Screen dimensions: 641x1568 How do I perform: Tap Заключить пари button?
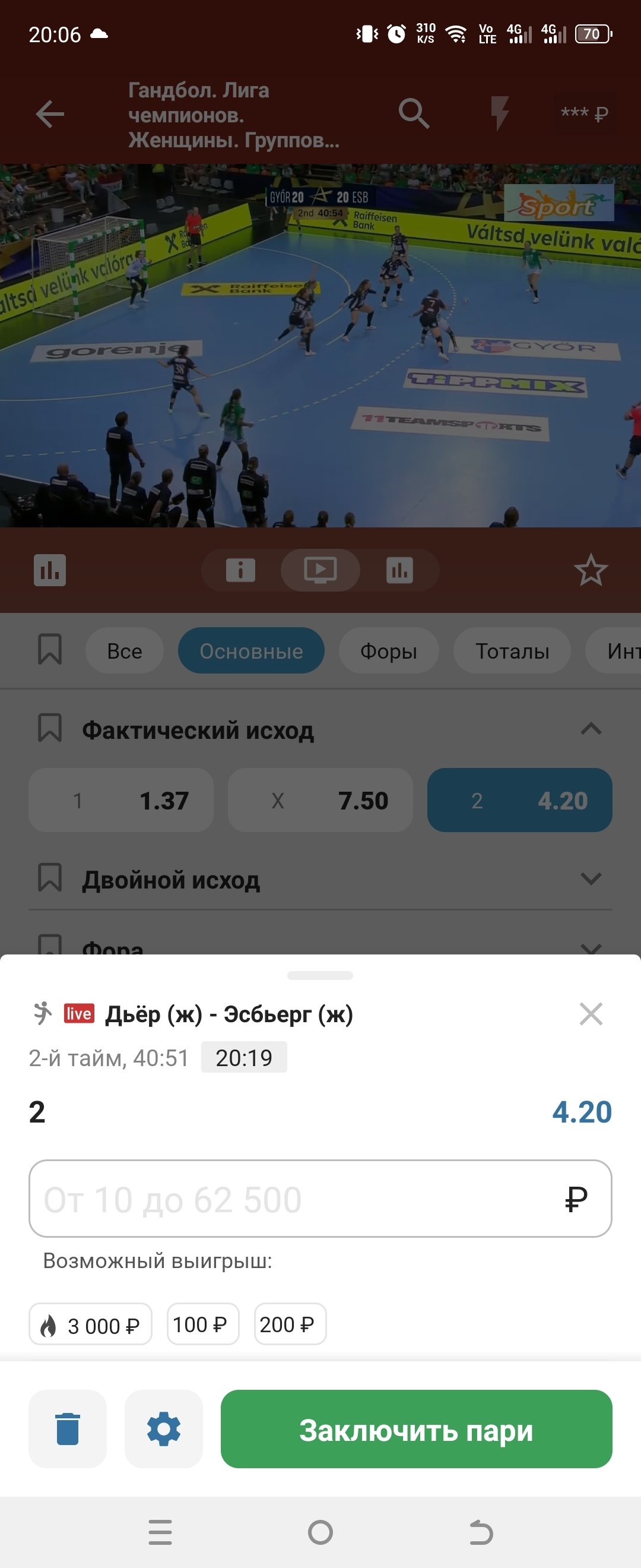[416, 1429]
